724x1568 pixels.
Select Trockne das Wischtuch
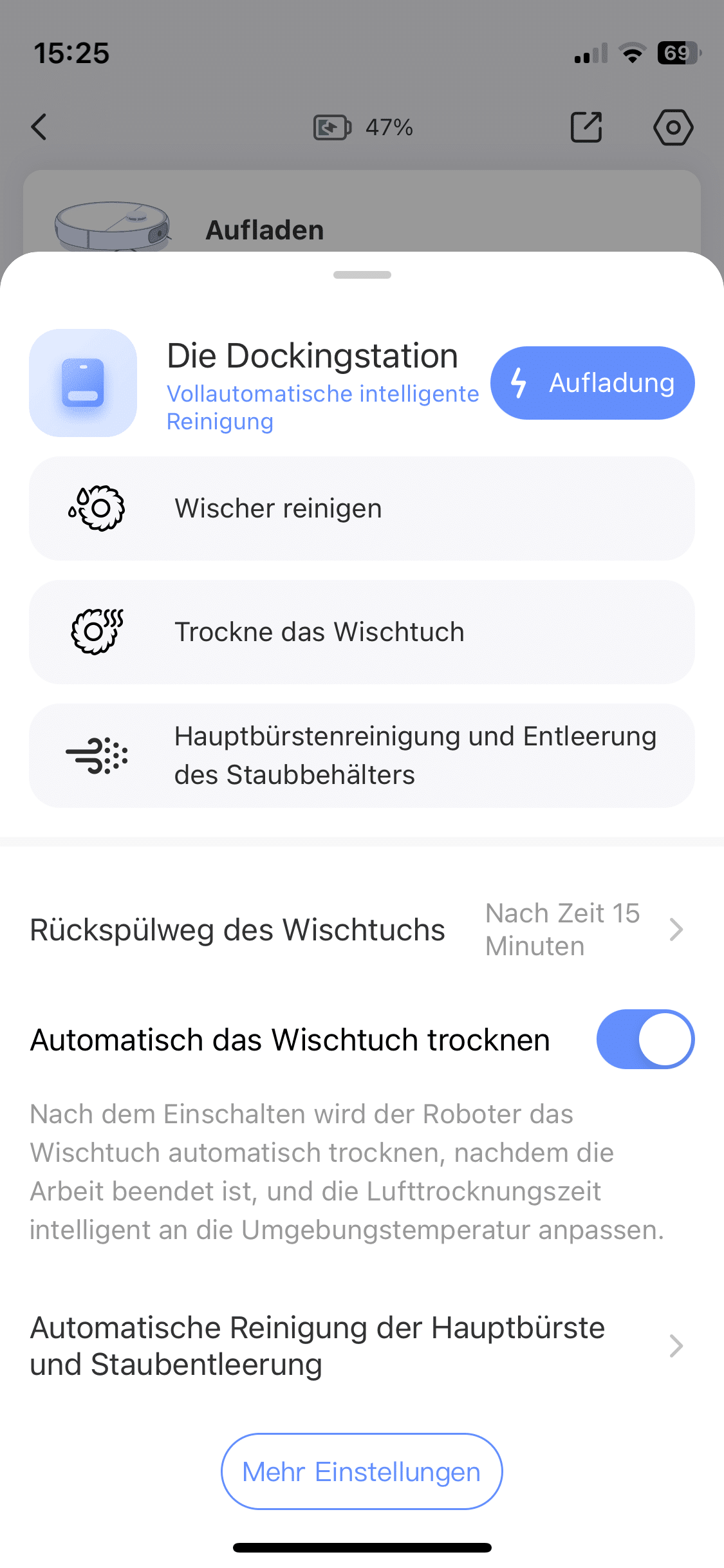[362, 632]
